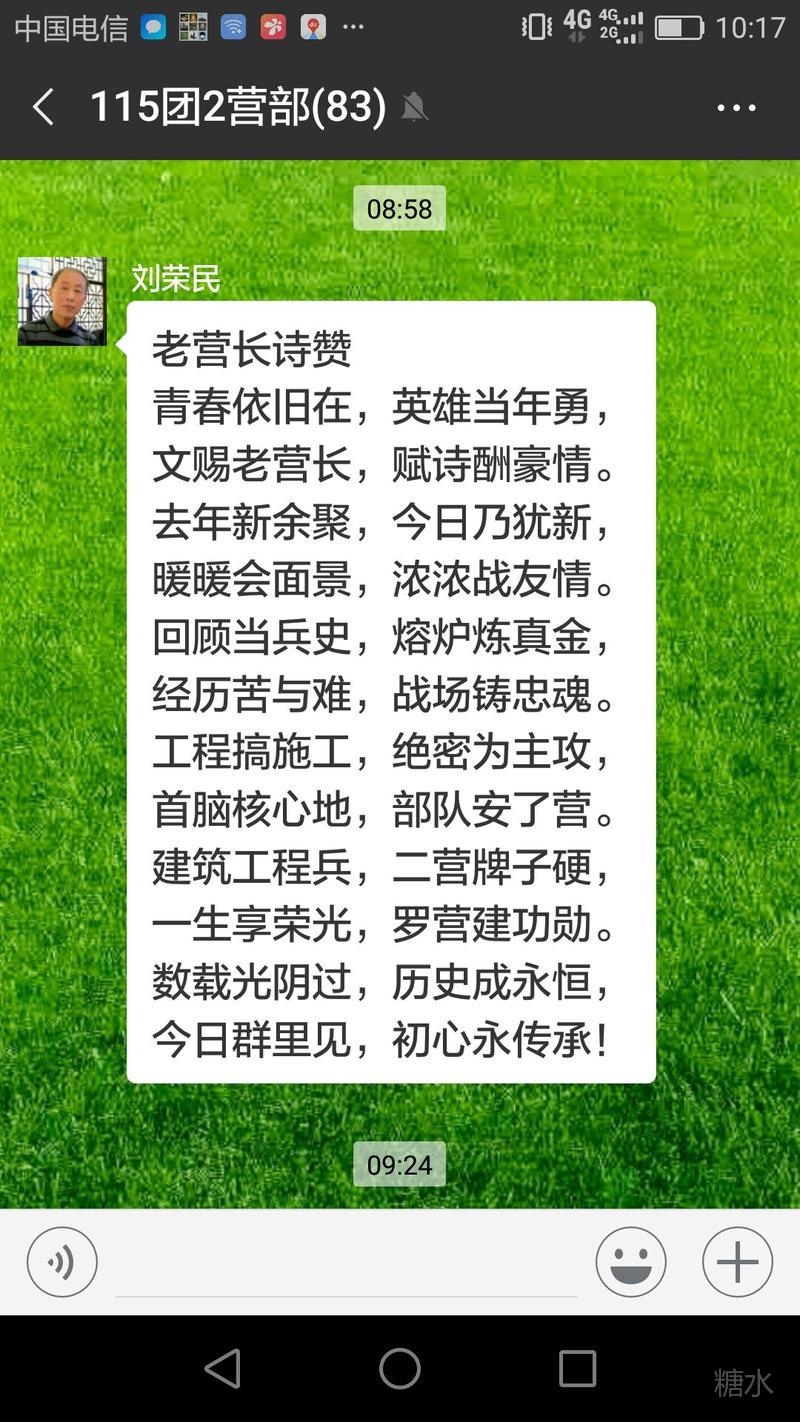
Task: Open the emoji sticker panel
Action: 631,1262
